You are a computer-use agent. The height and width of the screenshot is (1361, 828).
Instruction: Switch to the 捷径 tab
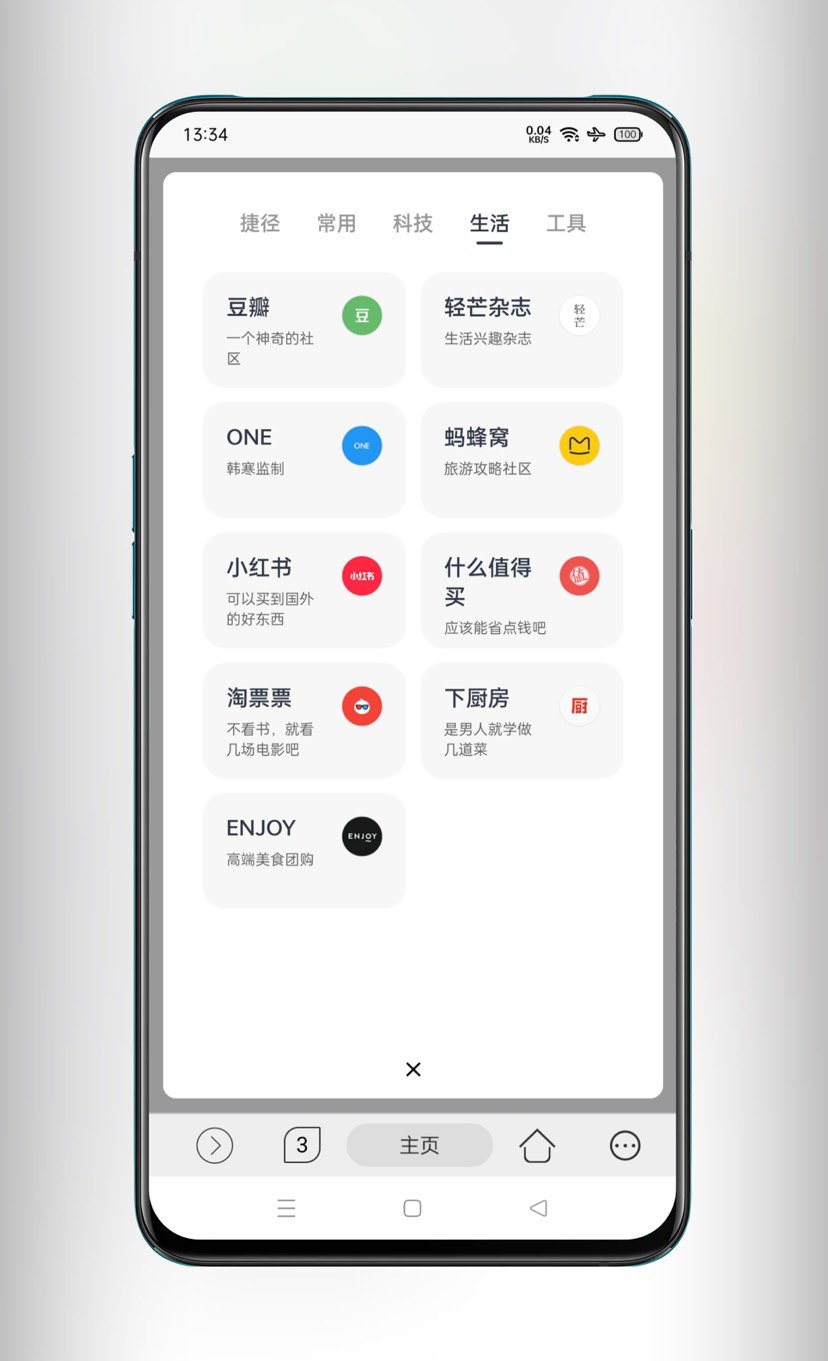(260, 223)
